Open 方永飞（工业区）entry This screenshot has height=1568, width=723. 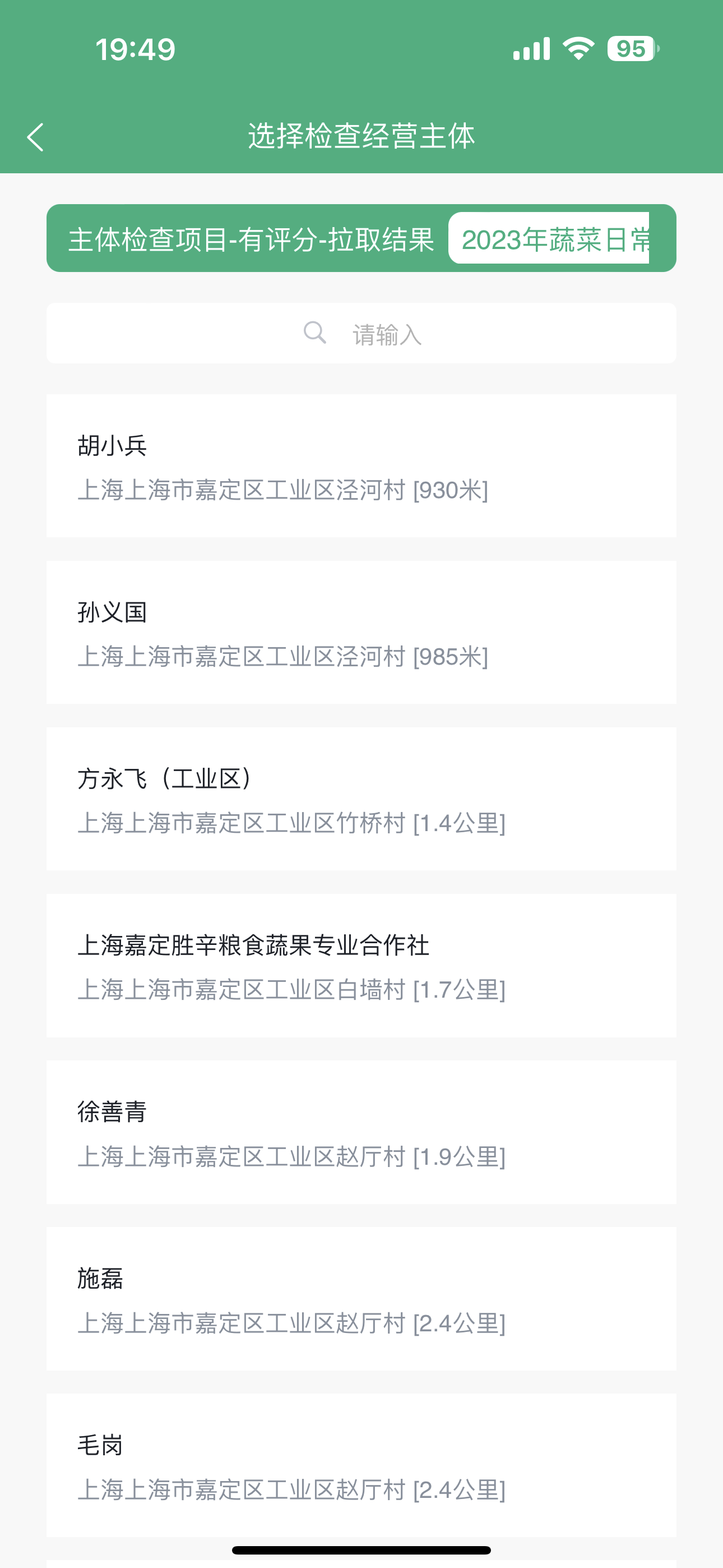(361, 799)
